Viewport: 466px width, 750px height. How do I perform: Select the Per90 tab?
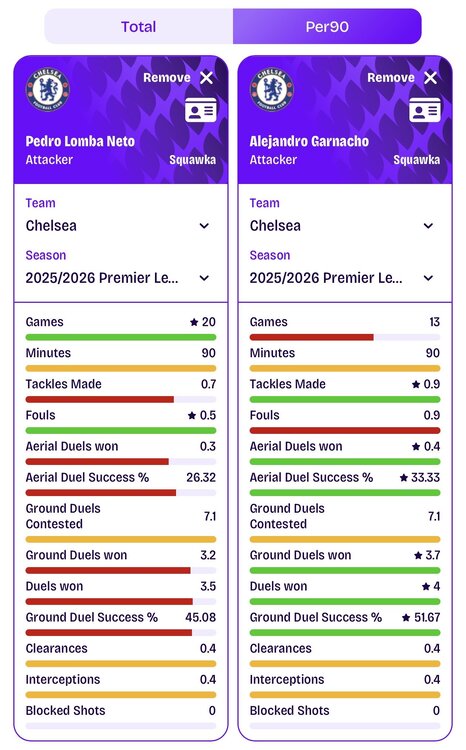[x=327, y=26]
